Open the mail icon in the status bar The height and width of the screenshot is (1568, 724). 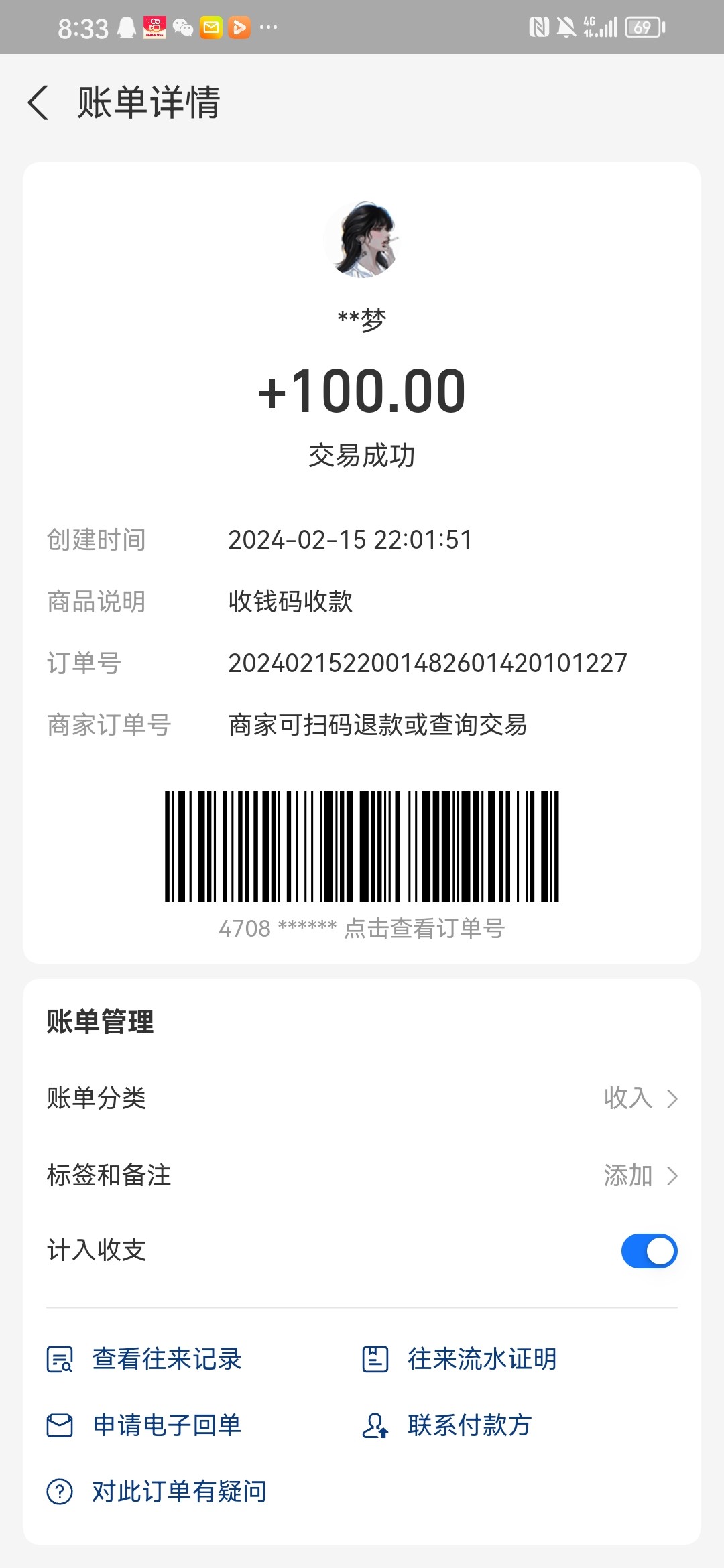click(x=210, y=28)
